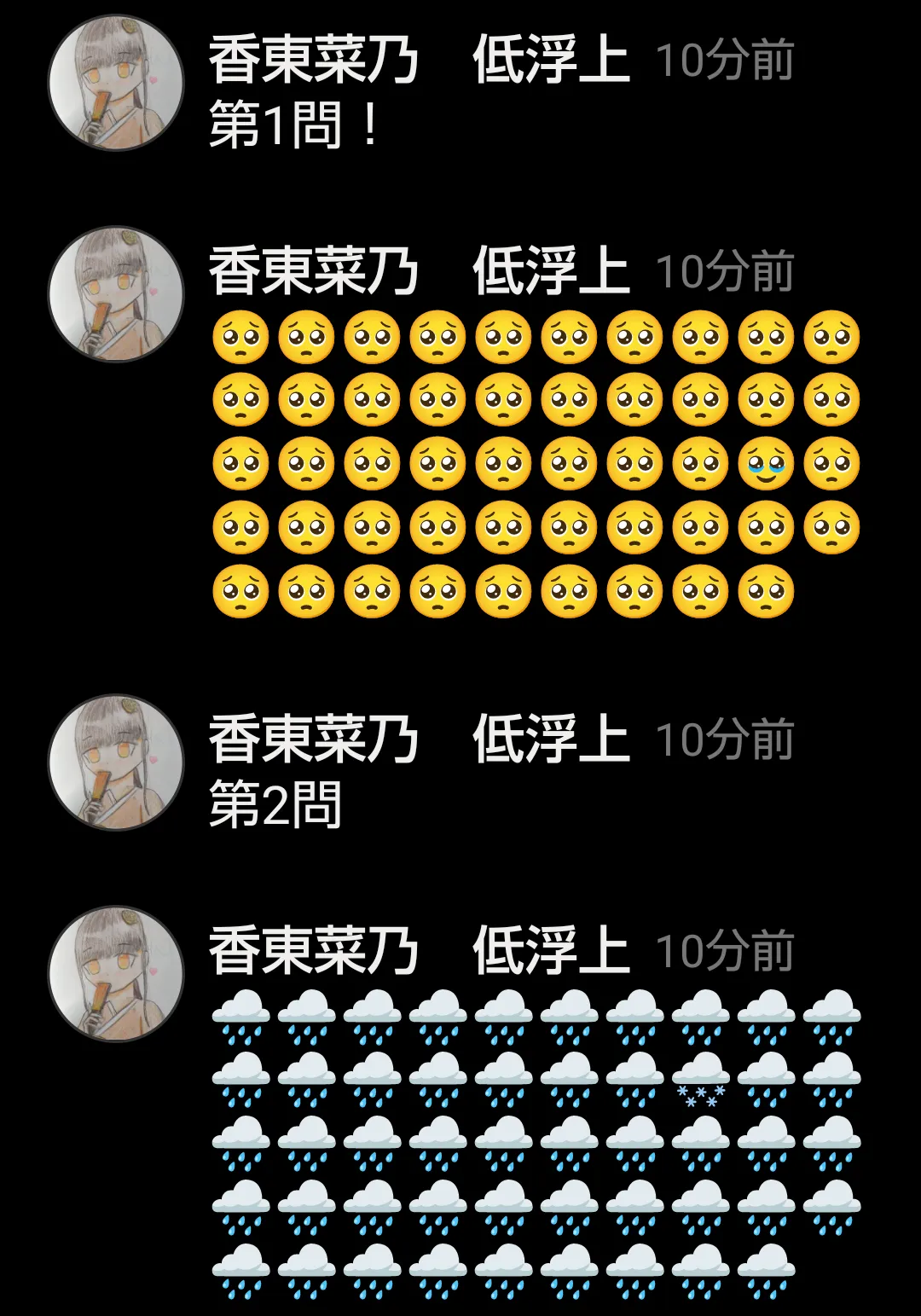This screenshot has height=1316, width=921.
Task: Select username 香東菜乃 above the 第2問 message
Action: (313, 739)
